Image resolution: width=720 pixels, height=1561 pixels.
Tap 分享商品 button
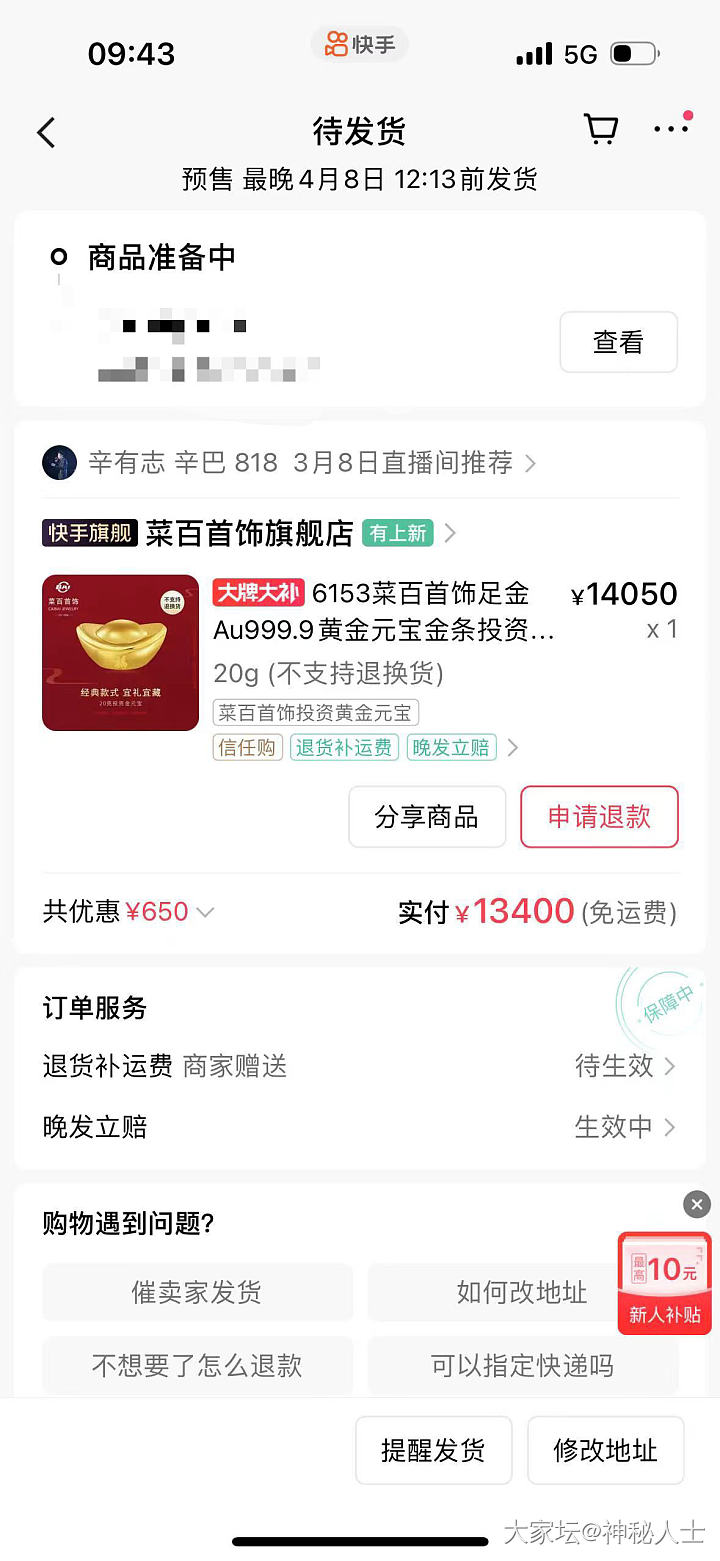[x=427, y=817]
